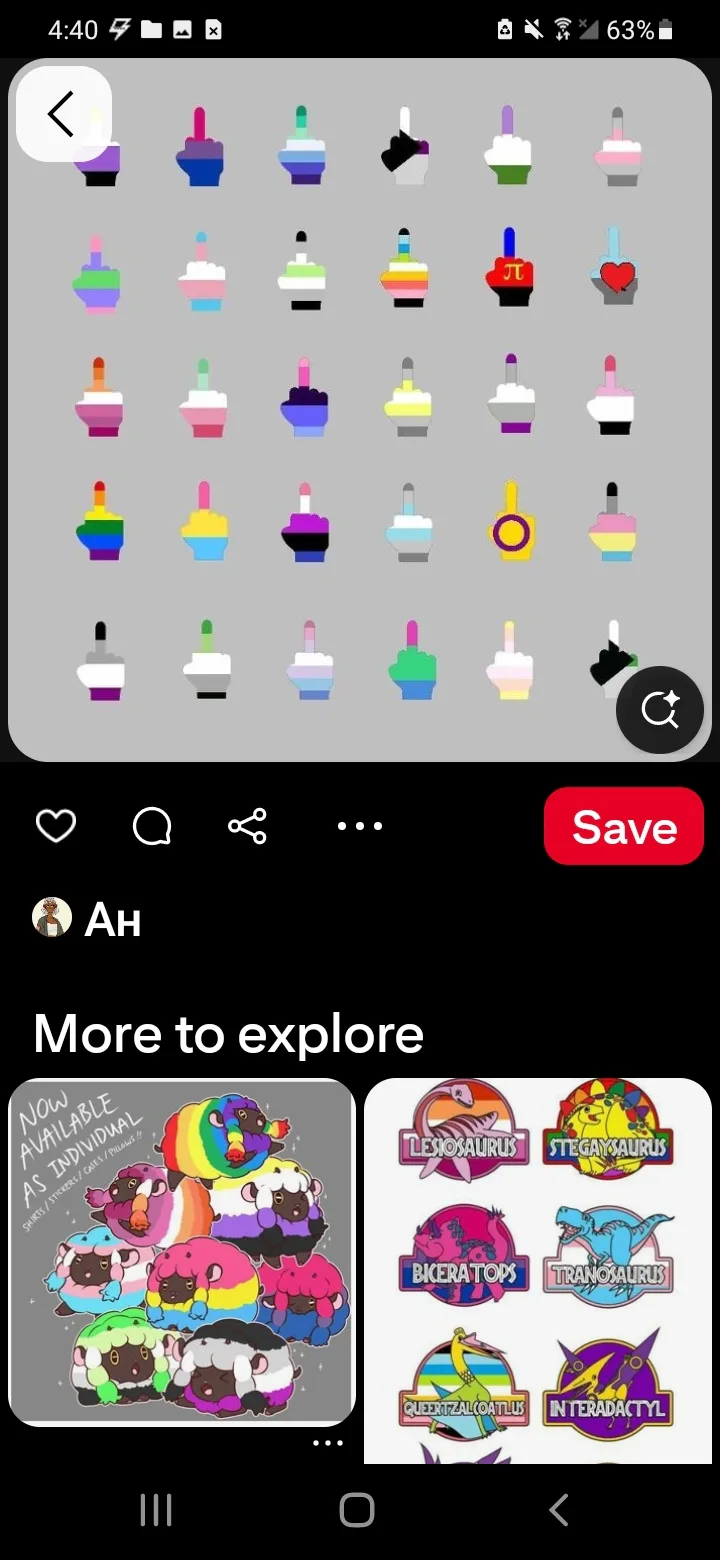Open the pride sheep illustration pin
This screenshot has width=720, height=1560.
click(x=182, y=1252)
